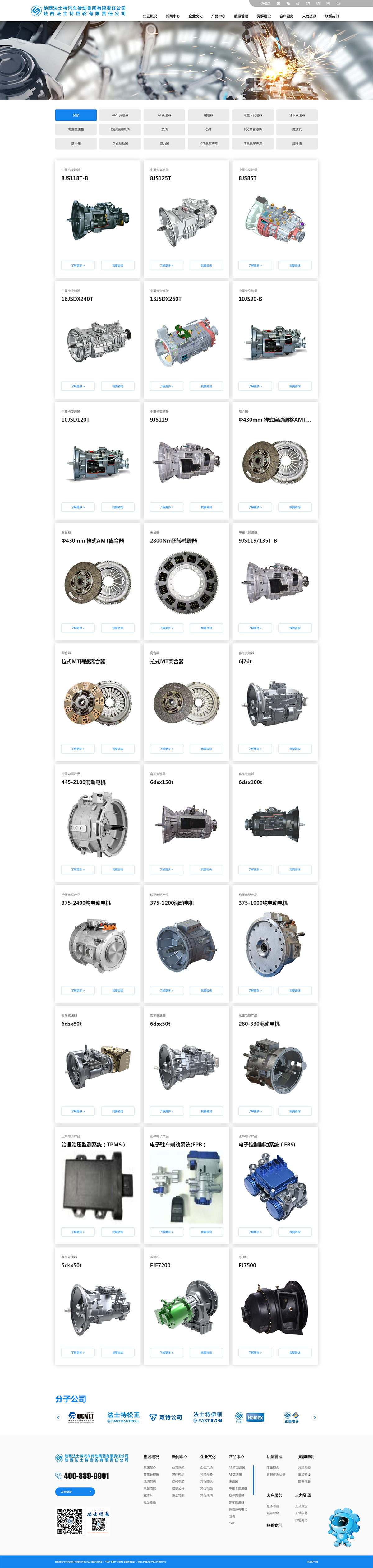Open the search icon in top bar
This screenshot has height=1568, width=373.
point(338,3)
